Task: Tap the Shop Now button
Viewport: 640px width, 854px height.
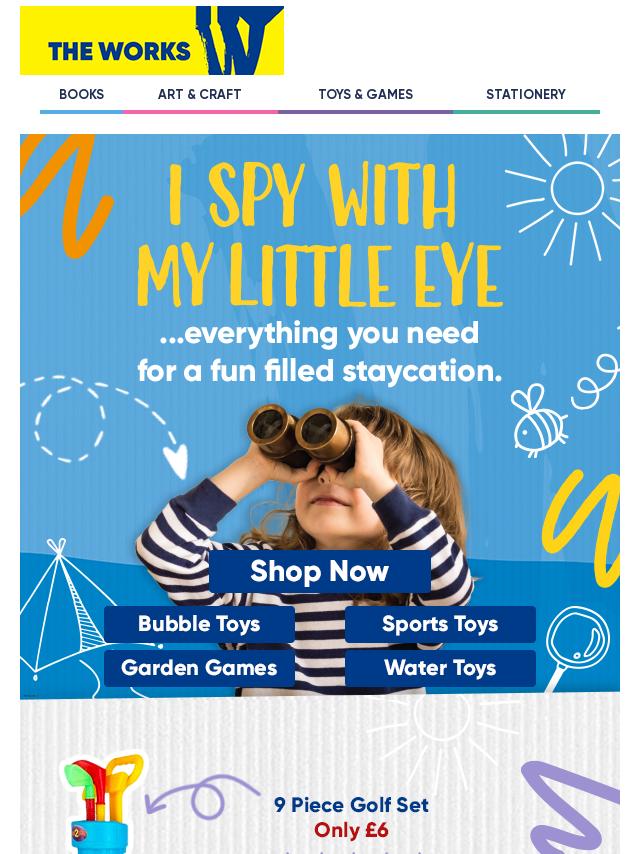Action: click(x=319, y=572)
